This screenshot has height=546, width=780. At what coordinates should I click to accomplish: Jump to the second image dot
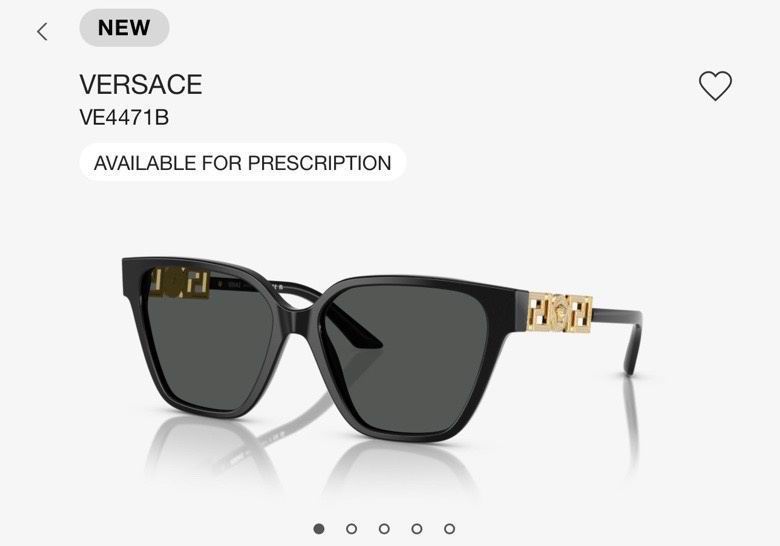(351, 528)
